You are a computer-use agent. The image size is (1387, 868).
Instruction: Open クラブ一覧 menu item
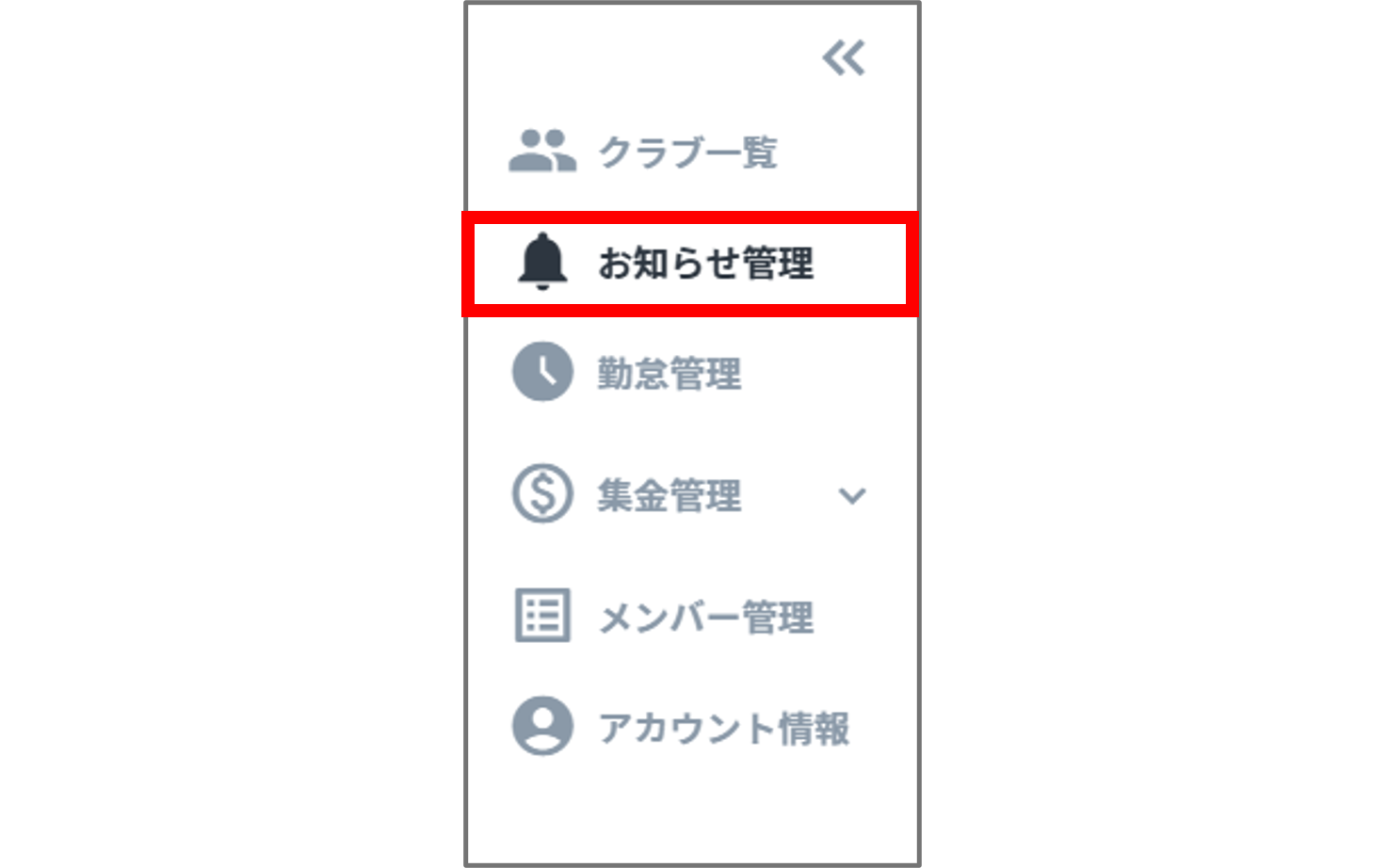point(687,152)
